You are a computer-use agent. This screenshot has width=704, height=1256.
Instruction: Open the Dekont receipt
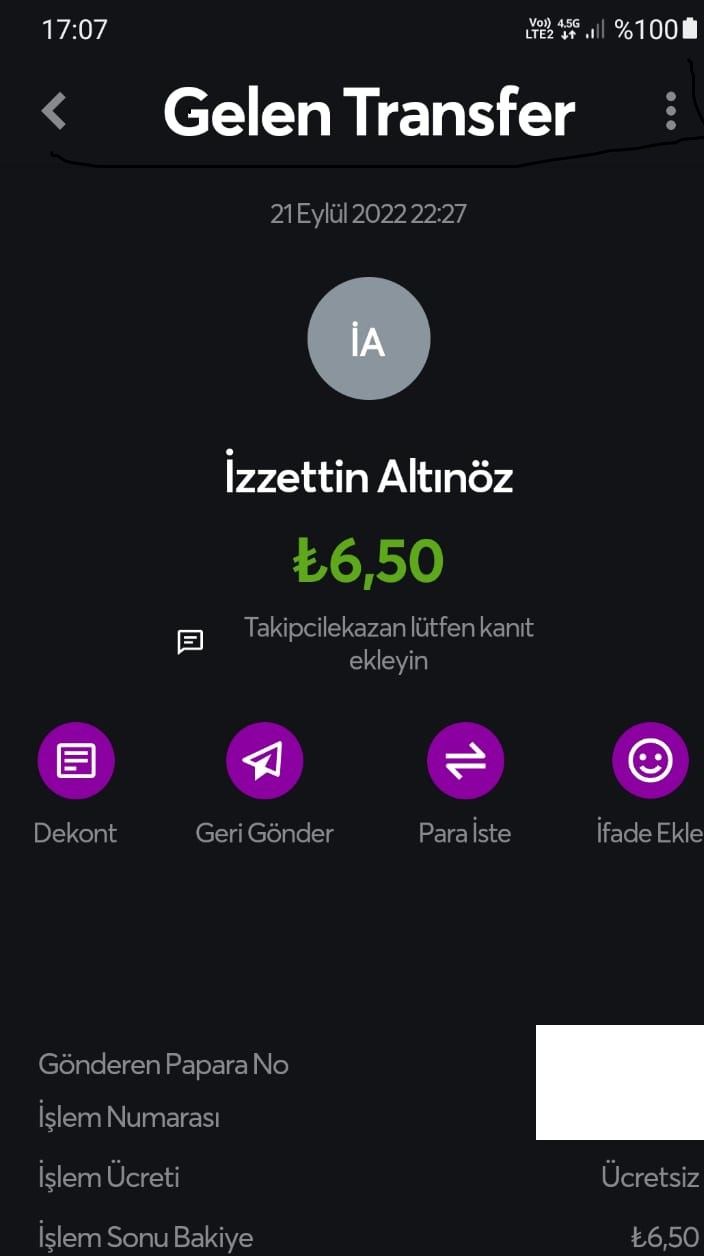coord(76,761)
